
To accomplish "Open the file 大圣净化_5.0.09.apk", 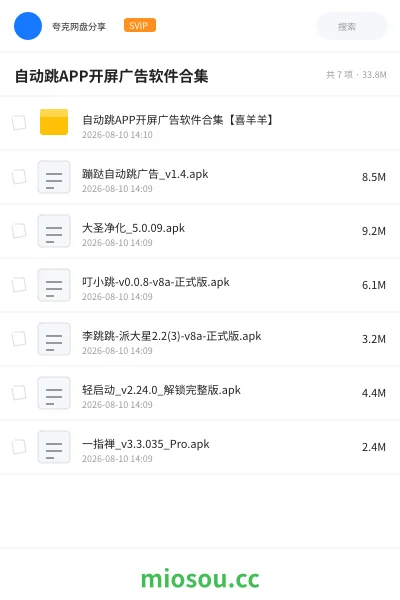I will pos(133,228).
